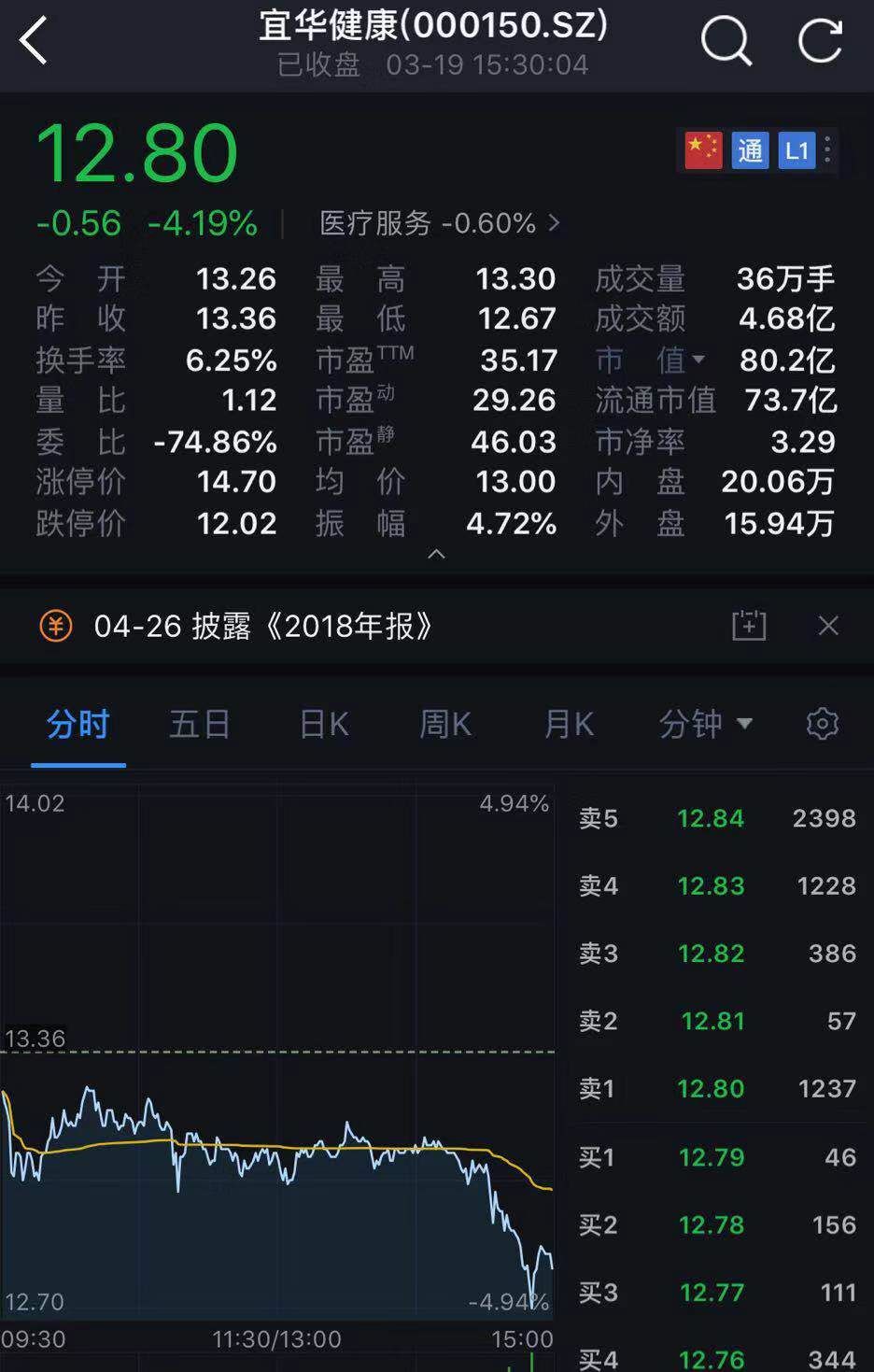
Task: Add the disclosure date to calendar reminder
Action: [x=749, y=625]
